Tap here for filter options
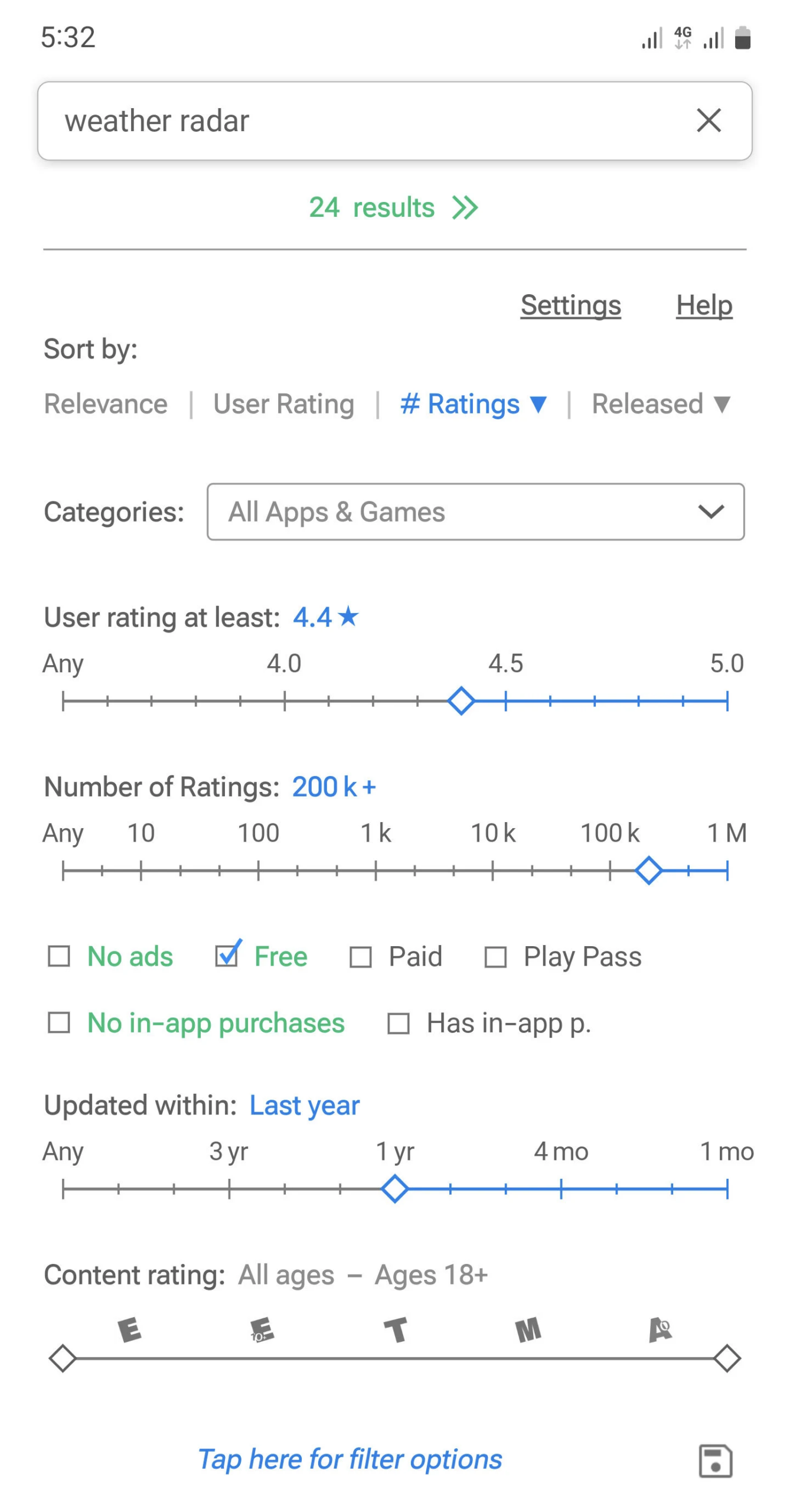 350,1459
